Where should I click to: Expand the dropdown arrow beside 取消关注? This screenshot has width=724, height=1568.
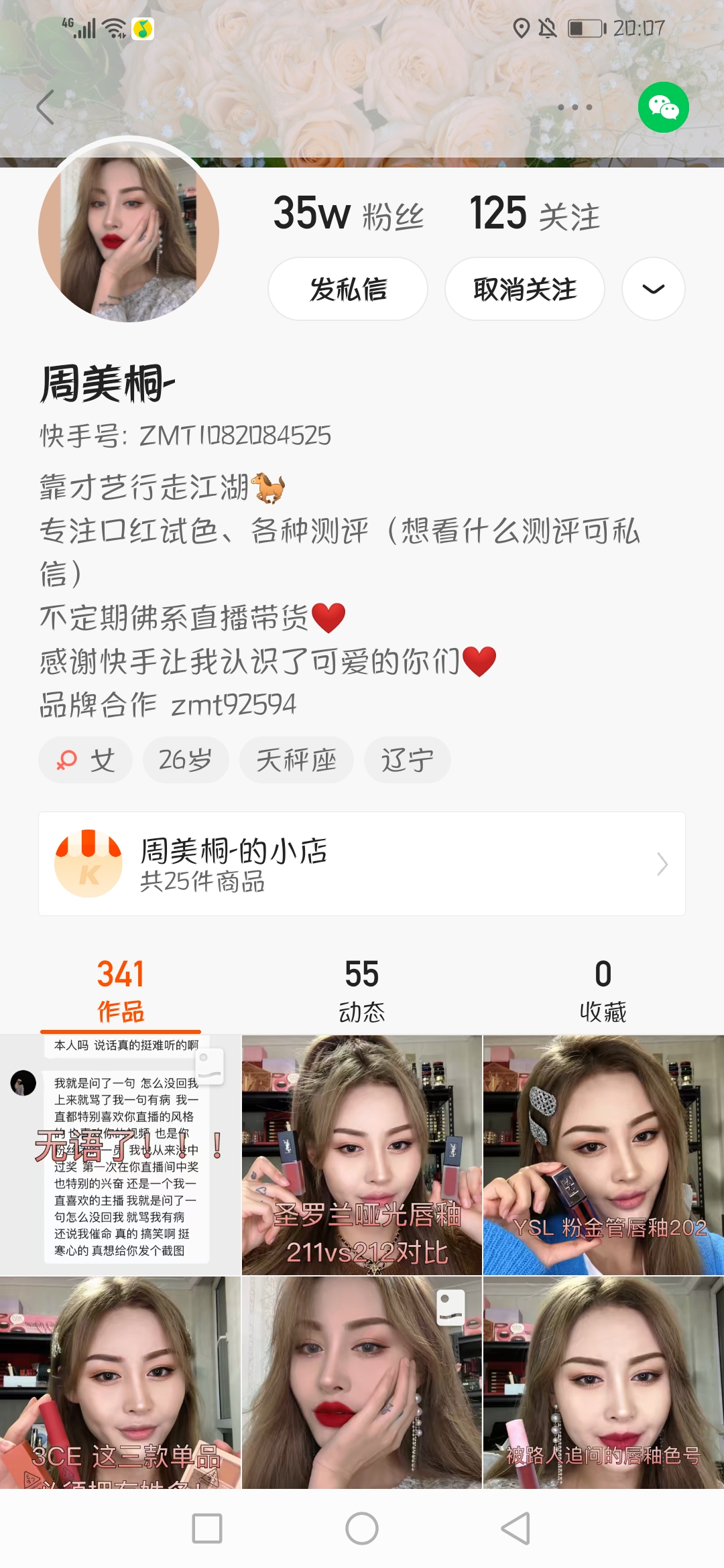[x=653, y=289]
